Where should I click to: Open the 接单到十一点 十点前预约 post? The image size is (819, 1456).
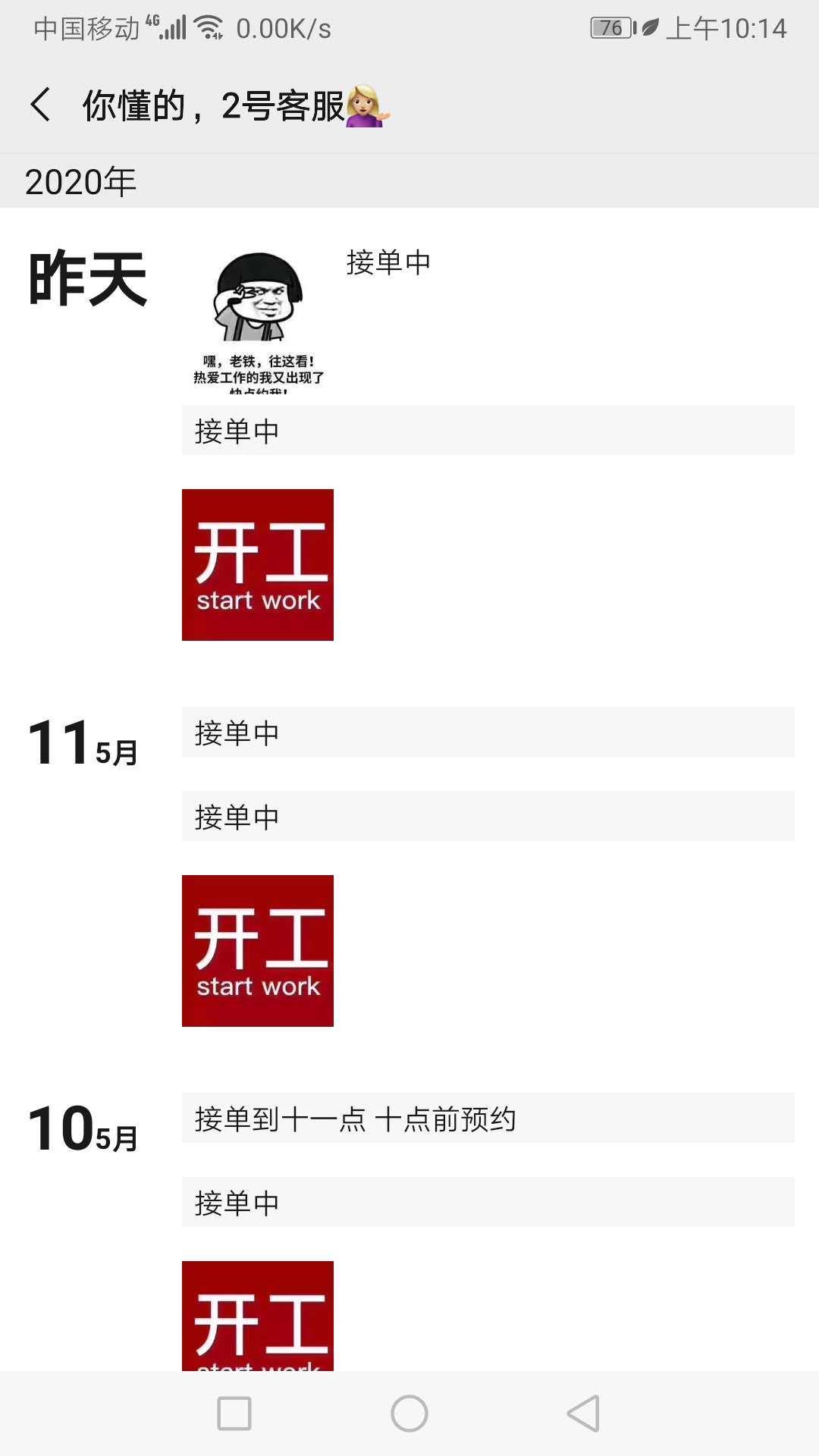(487, 1119)
